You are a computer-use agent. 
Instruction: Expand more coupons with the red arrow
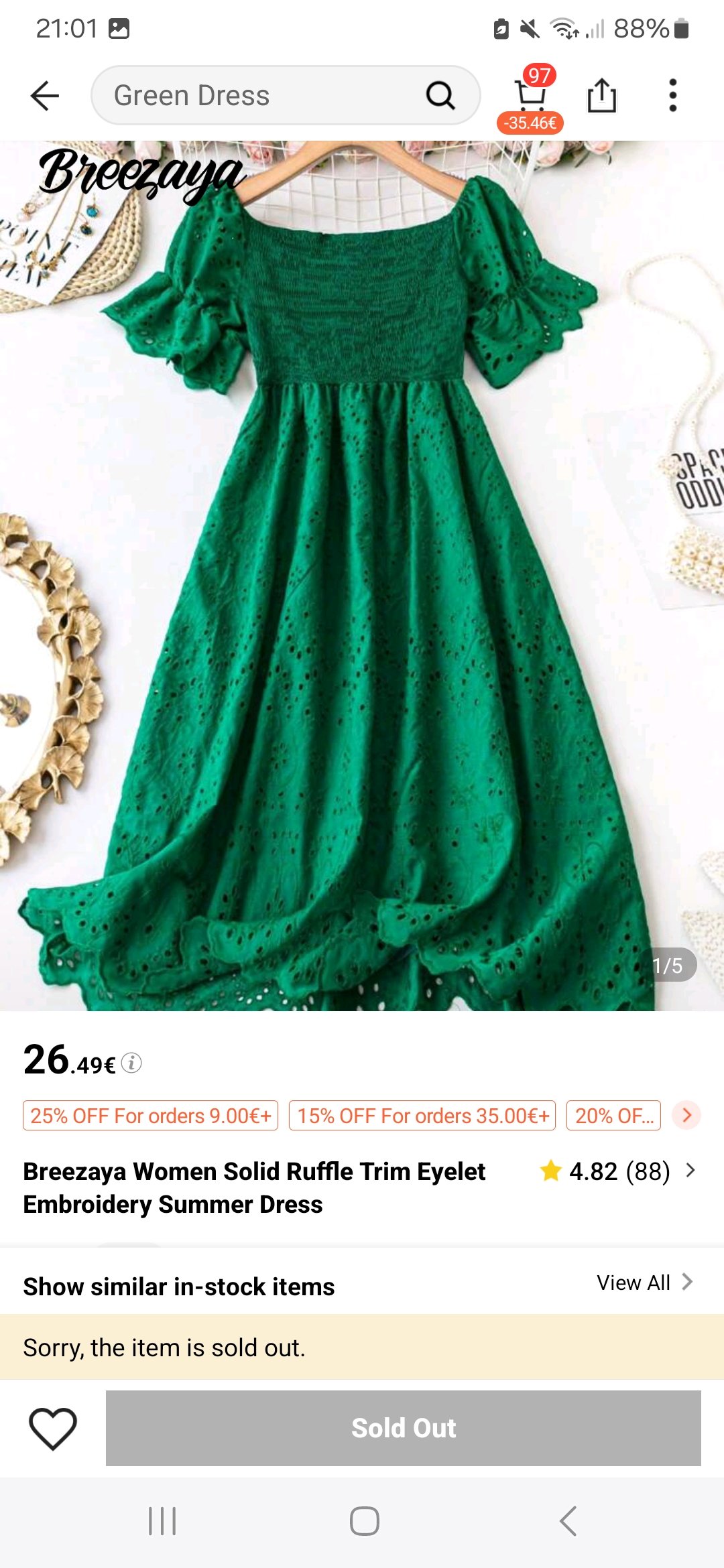tap(686, 1115)
